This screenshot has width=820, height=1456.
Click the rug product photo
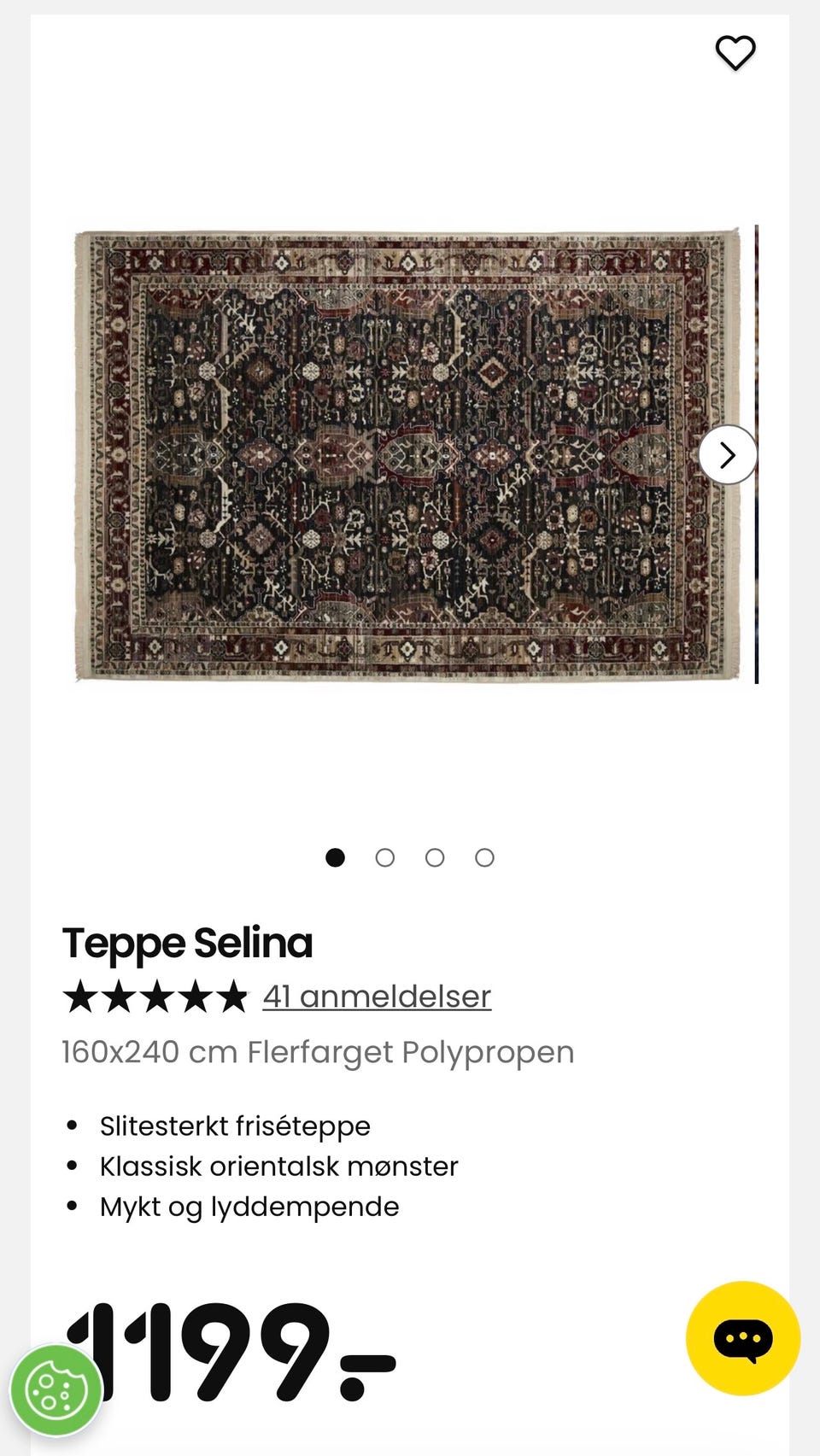pyautogui.click(x=410, y=456)
